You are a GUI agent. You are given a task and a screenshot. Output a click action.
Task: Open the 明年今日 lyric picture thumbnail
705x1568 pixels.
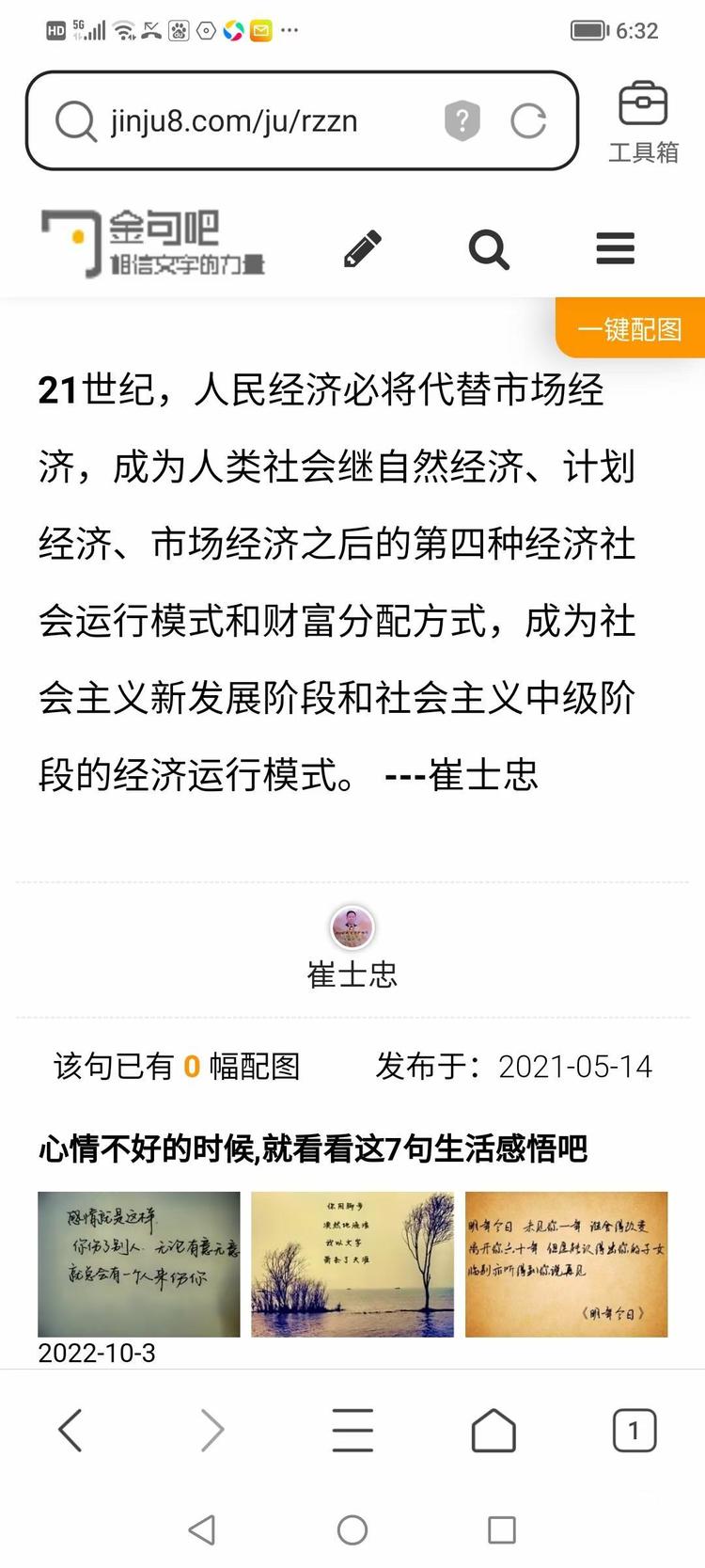tap(566, 1264)
